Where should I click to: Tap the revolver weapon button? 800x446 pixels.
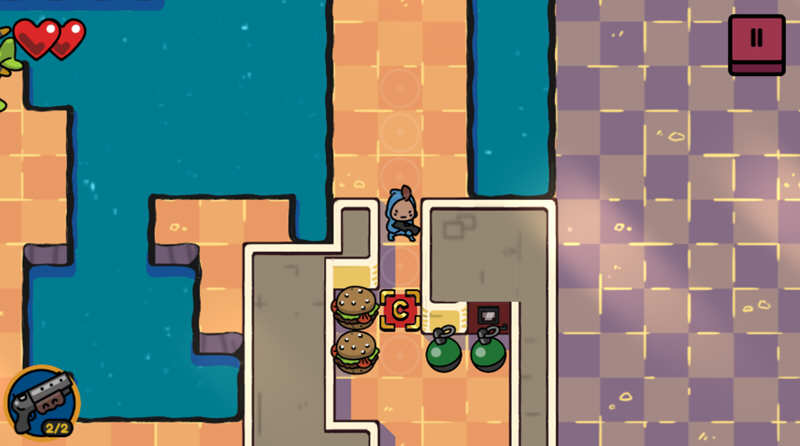tap(41, 404)
